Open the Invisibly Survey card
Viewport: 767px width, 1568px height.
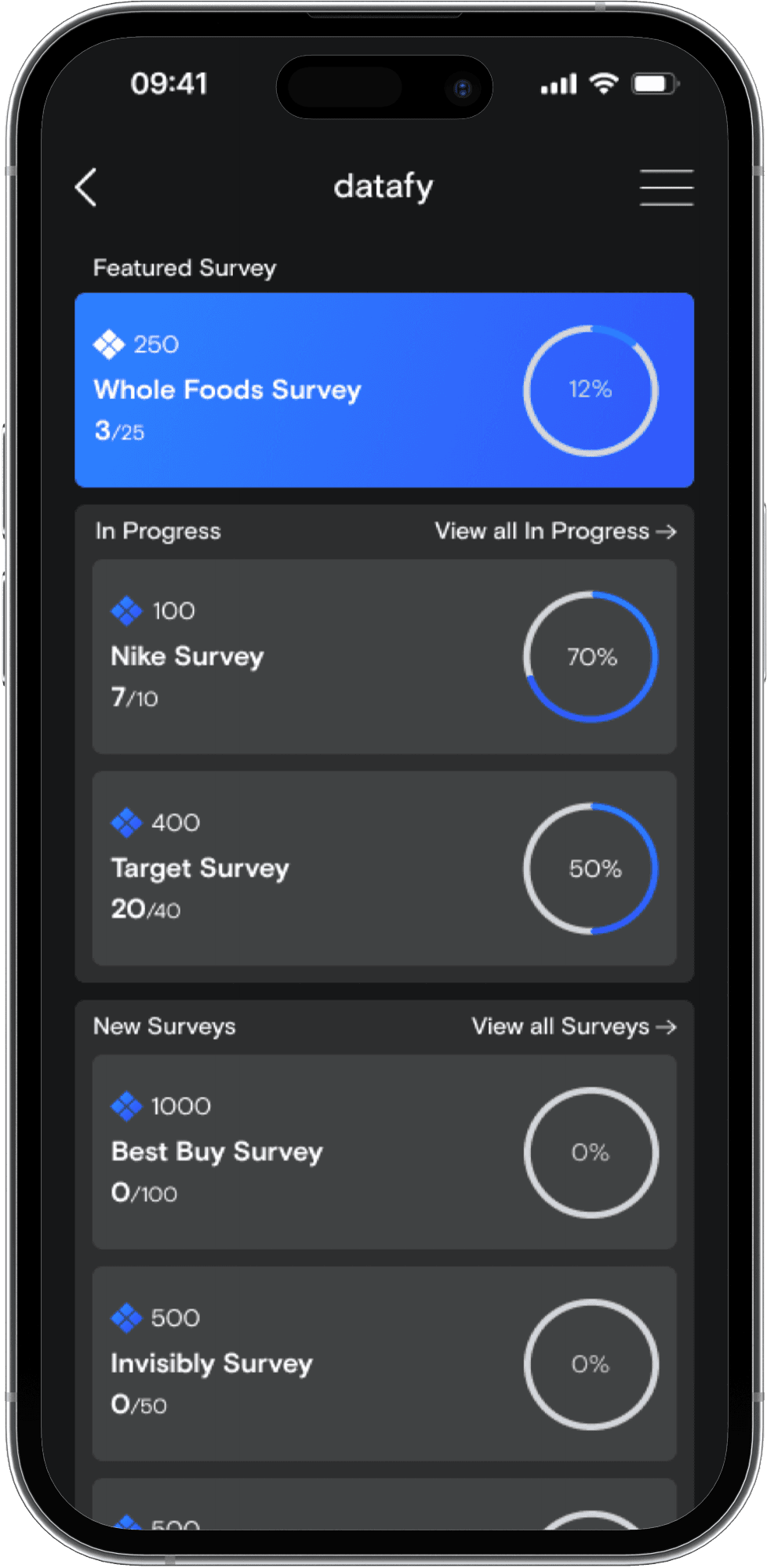pyautogui.click(x=384, y=1363)
